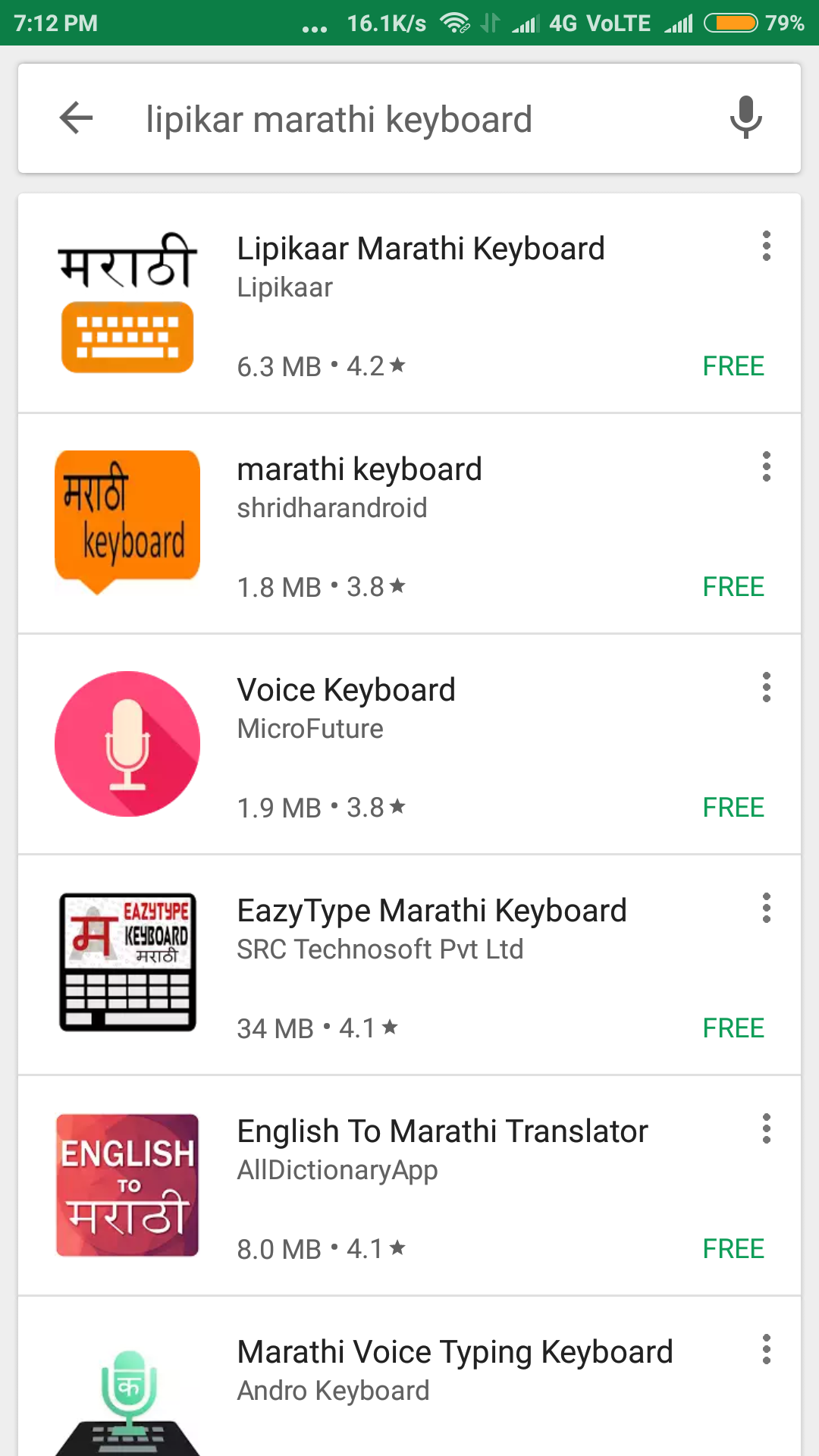Select the EazyType Marathi Keyboard app icon

click(x=127, y=964)
